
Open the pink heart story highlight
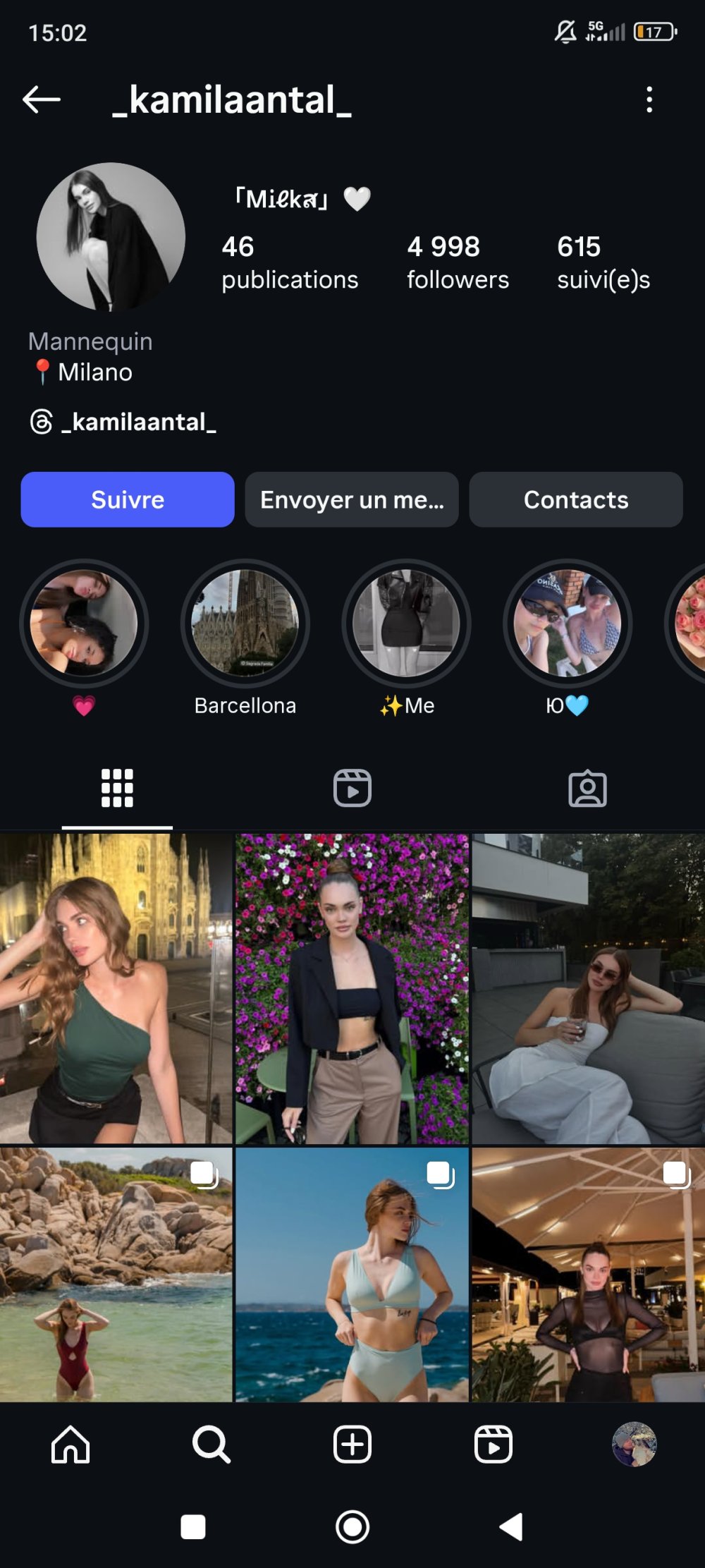[84, 624]
